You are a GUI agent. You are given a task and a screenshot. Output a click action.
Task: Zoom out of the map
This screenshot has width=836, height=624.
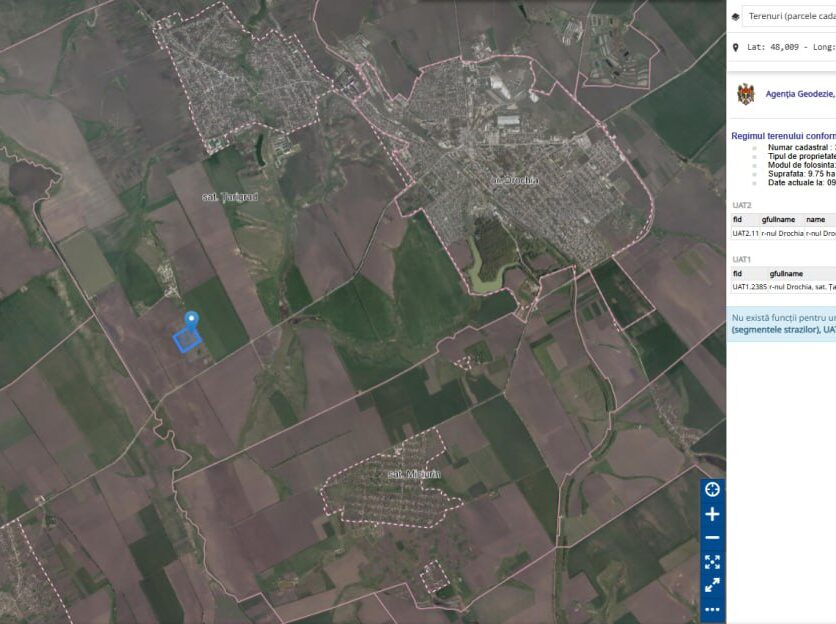712,538
